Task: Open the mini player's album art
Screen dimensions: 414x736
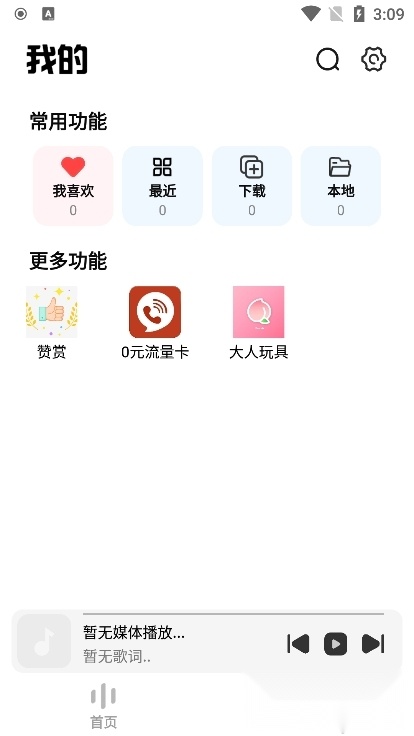Action: point(44,641)
